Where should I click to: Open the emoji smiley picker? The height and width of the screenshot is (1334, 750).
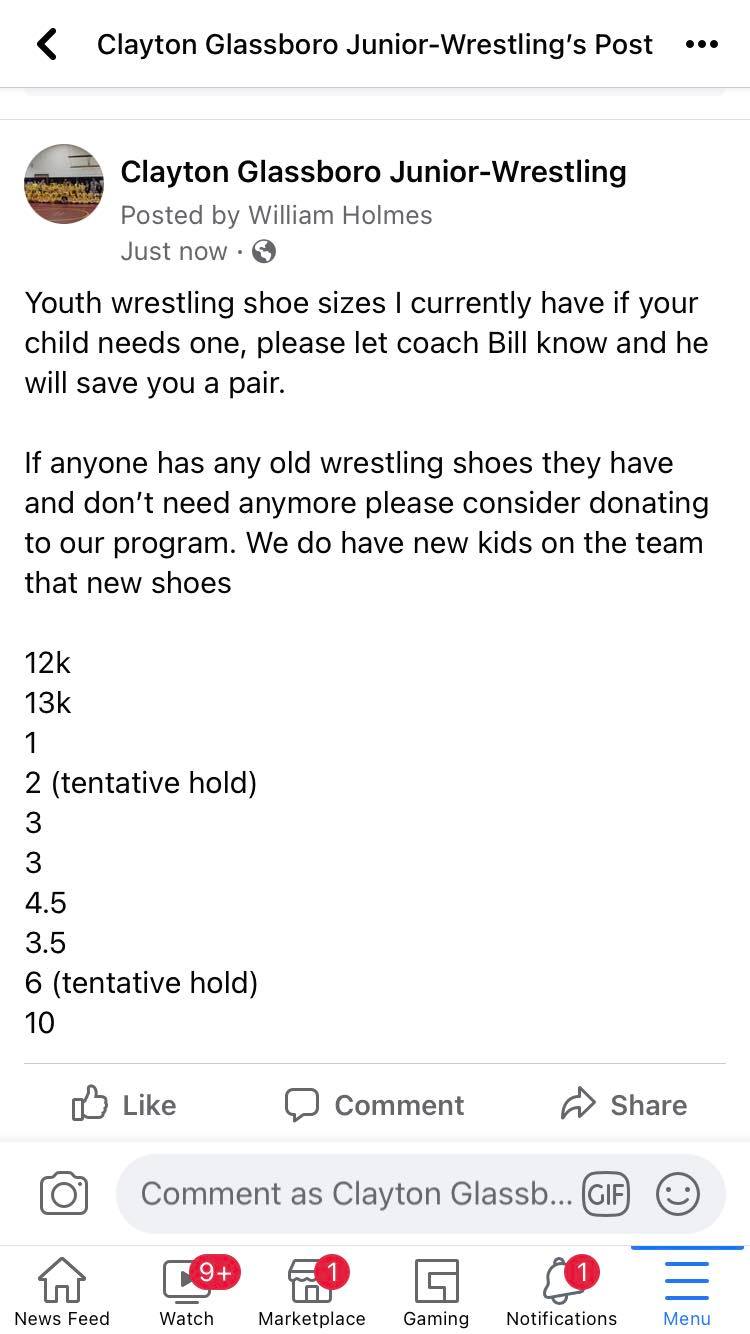(678, 1193)
